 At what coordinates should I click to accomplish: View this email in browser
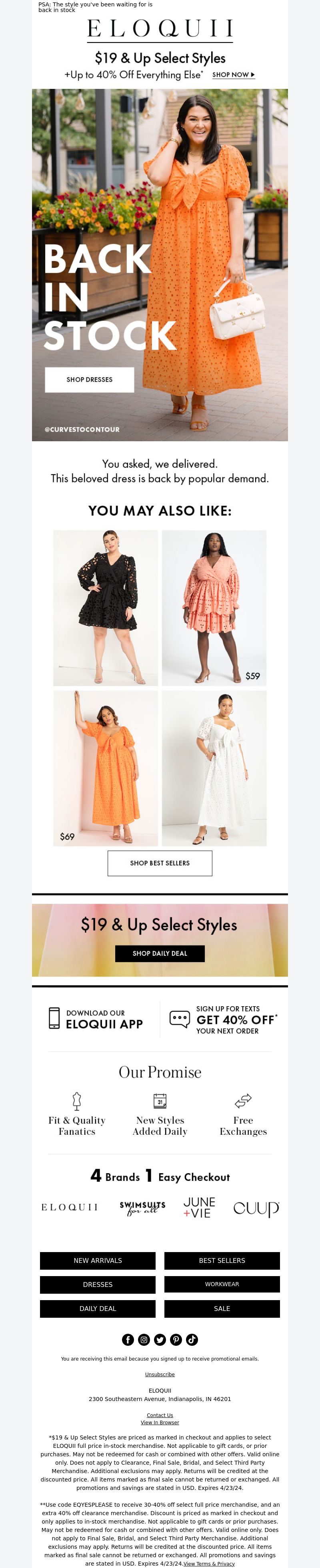pos(160,1423)
